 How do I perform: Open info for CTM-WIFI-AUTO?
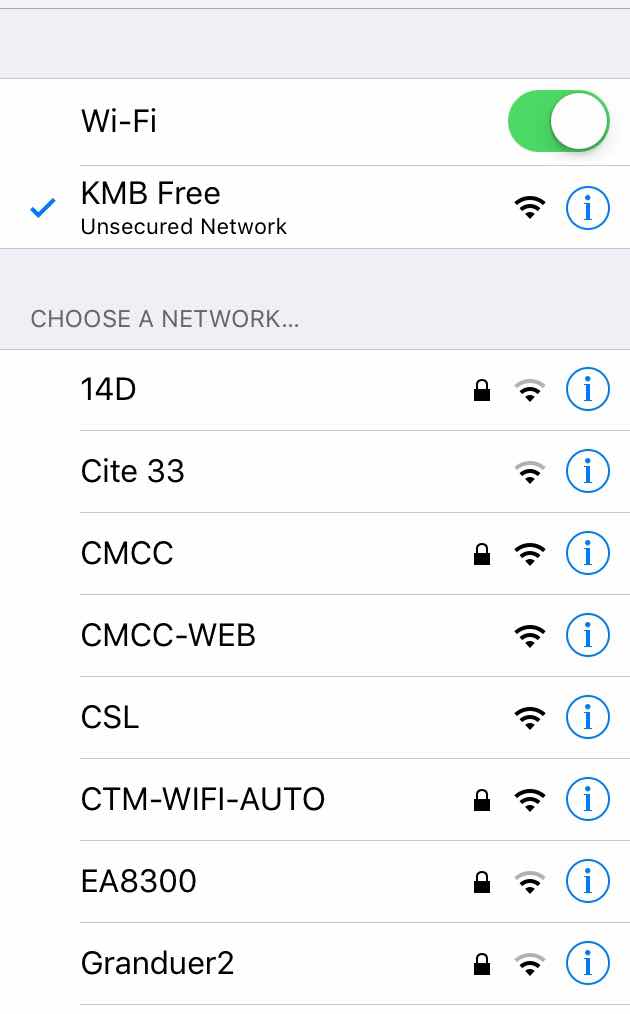click(587, 799)
